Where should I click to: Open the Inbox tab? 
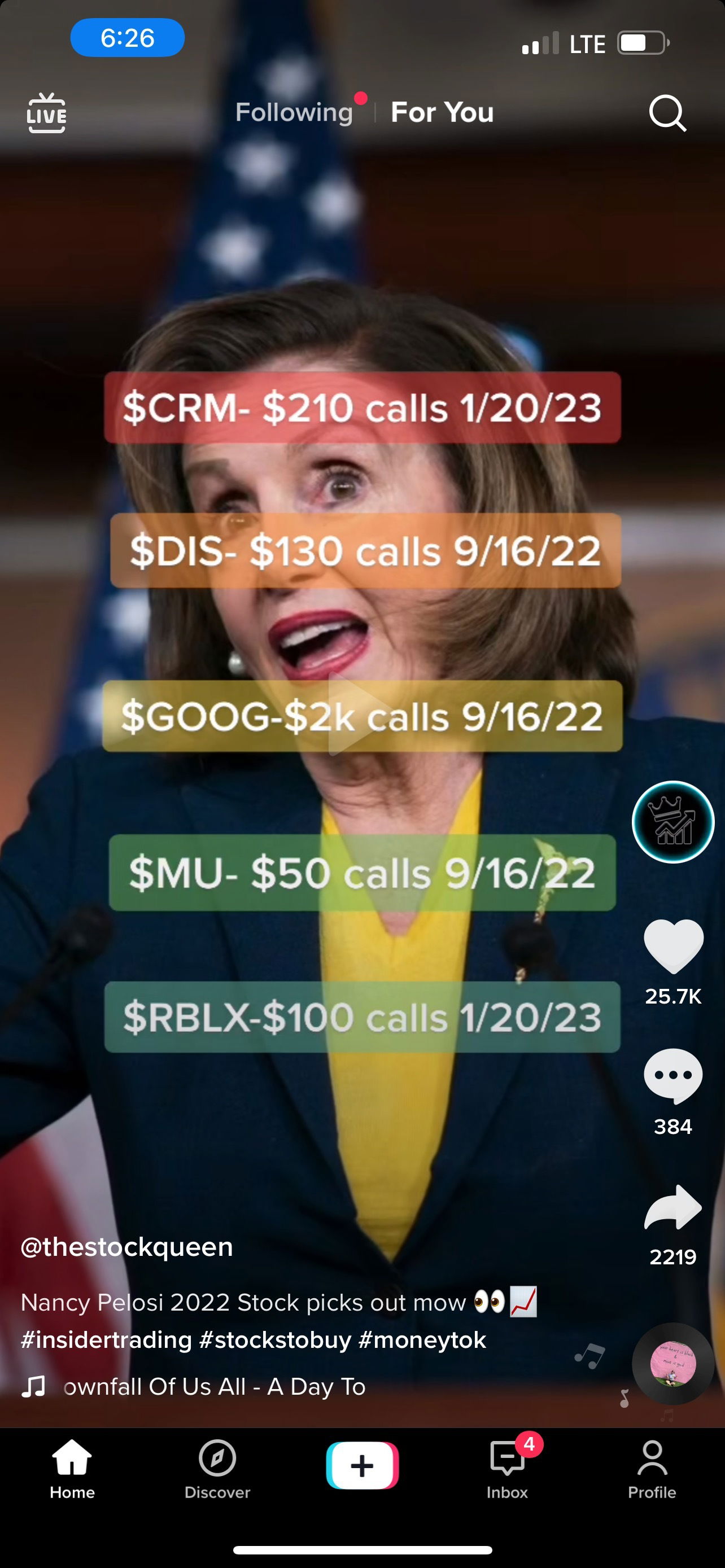point(507,1468)
